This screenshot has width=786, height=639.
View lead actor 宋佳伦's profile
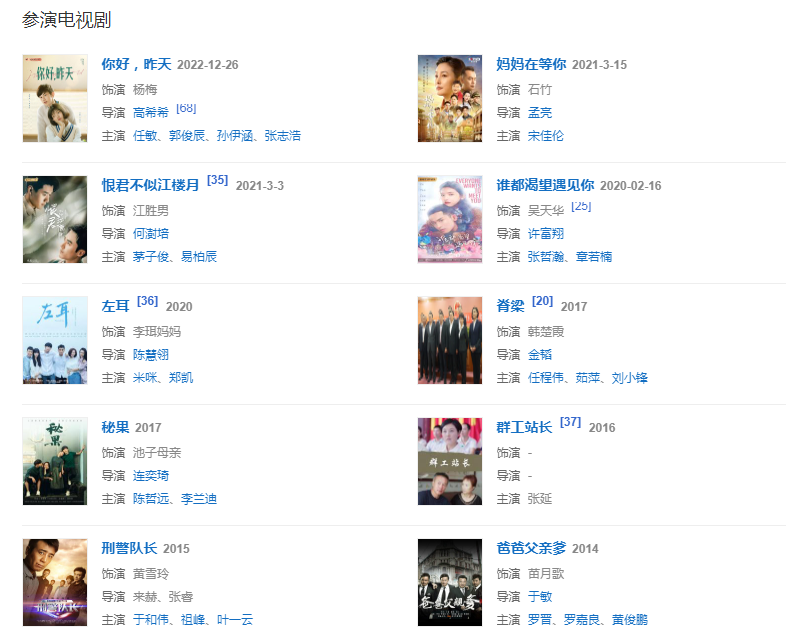[x=546, y=136]
